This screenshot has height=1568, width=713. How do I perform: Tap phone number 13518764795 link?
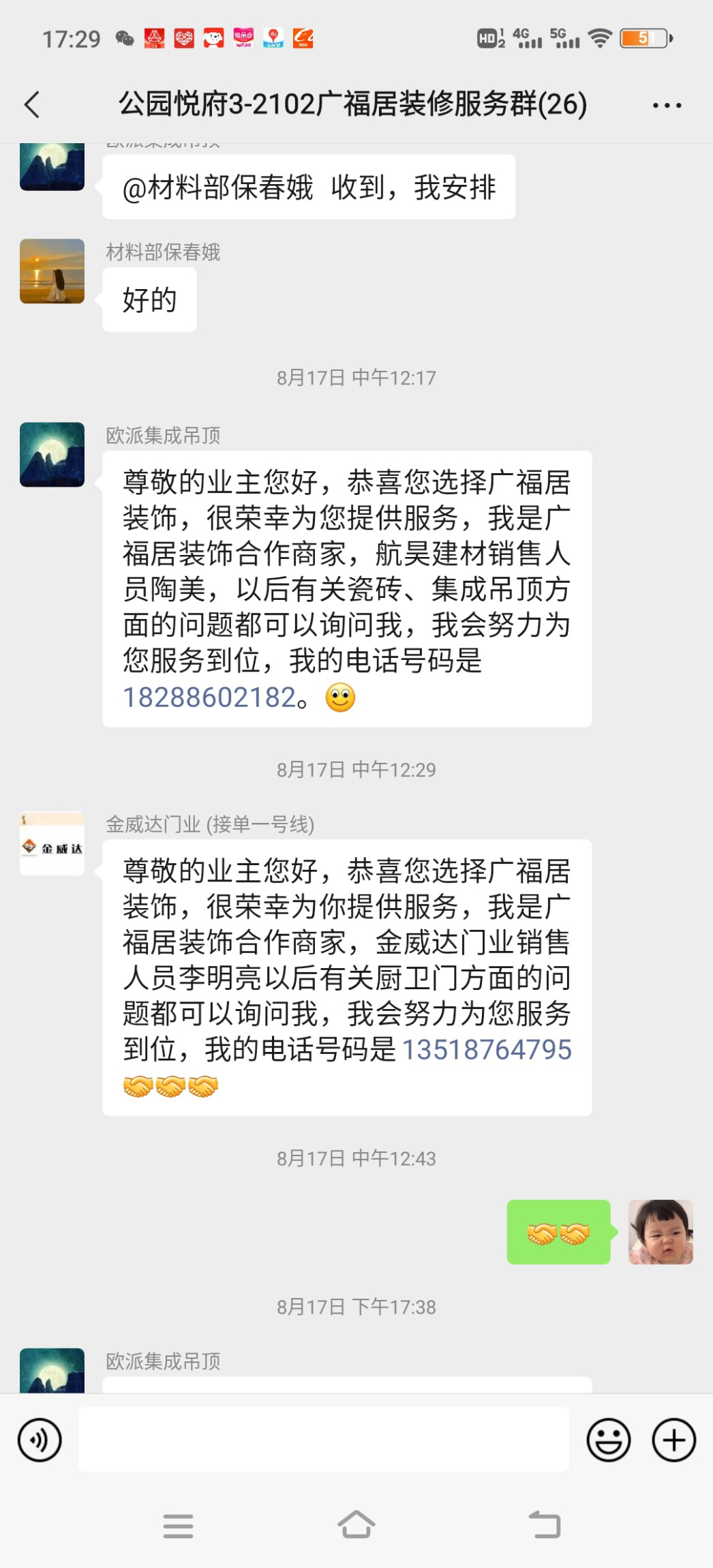[487, 1050]
